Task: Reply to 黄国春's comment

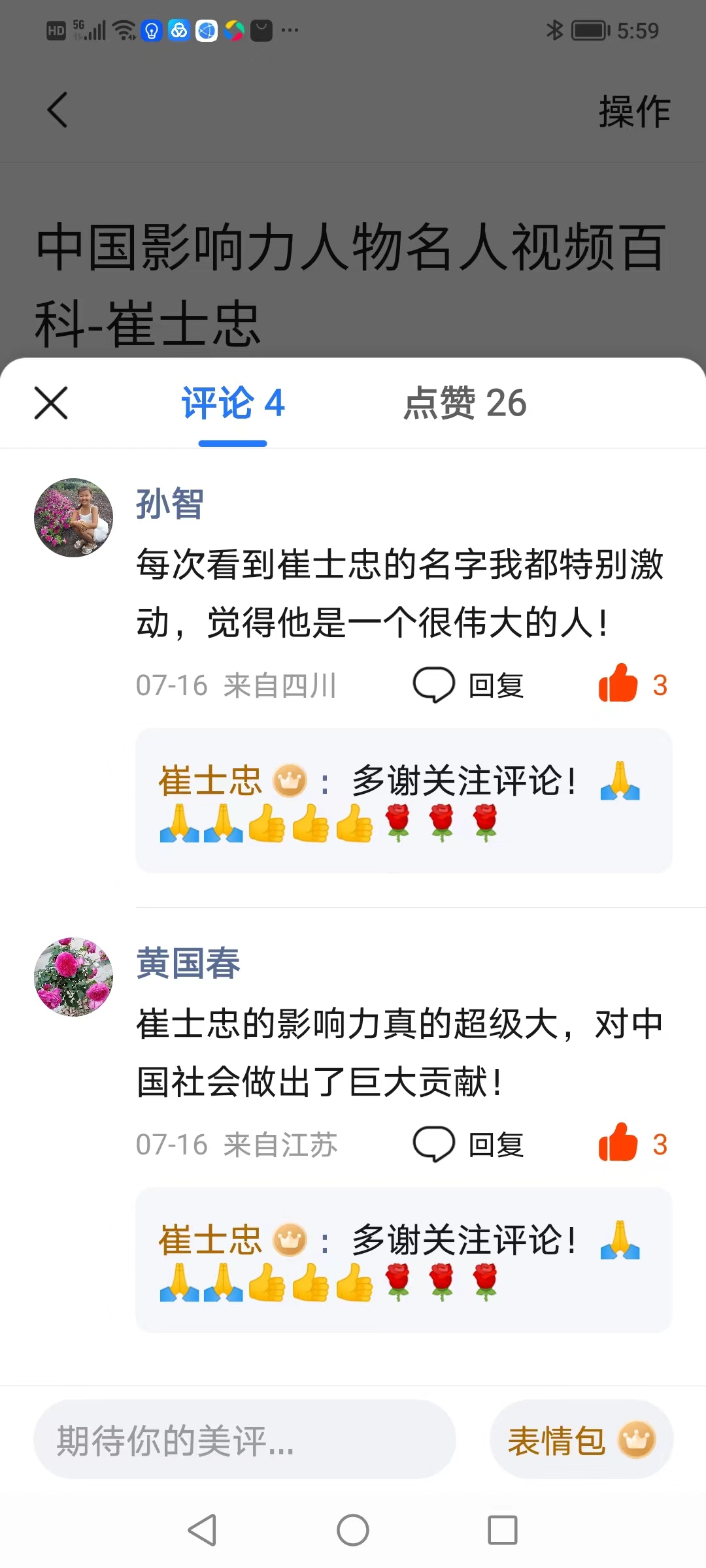Action: [469, 1145]
